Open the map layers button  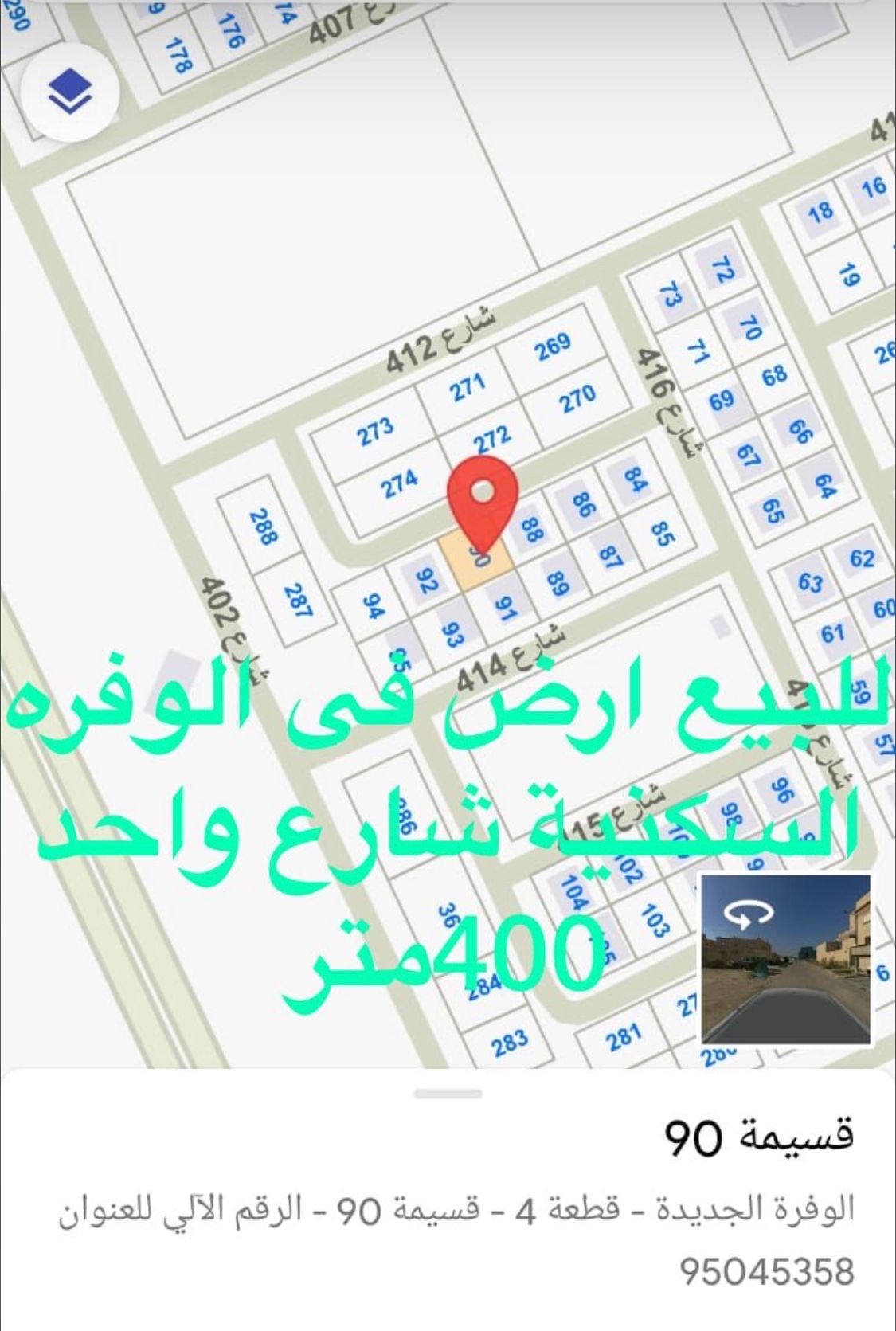70,91
